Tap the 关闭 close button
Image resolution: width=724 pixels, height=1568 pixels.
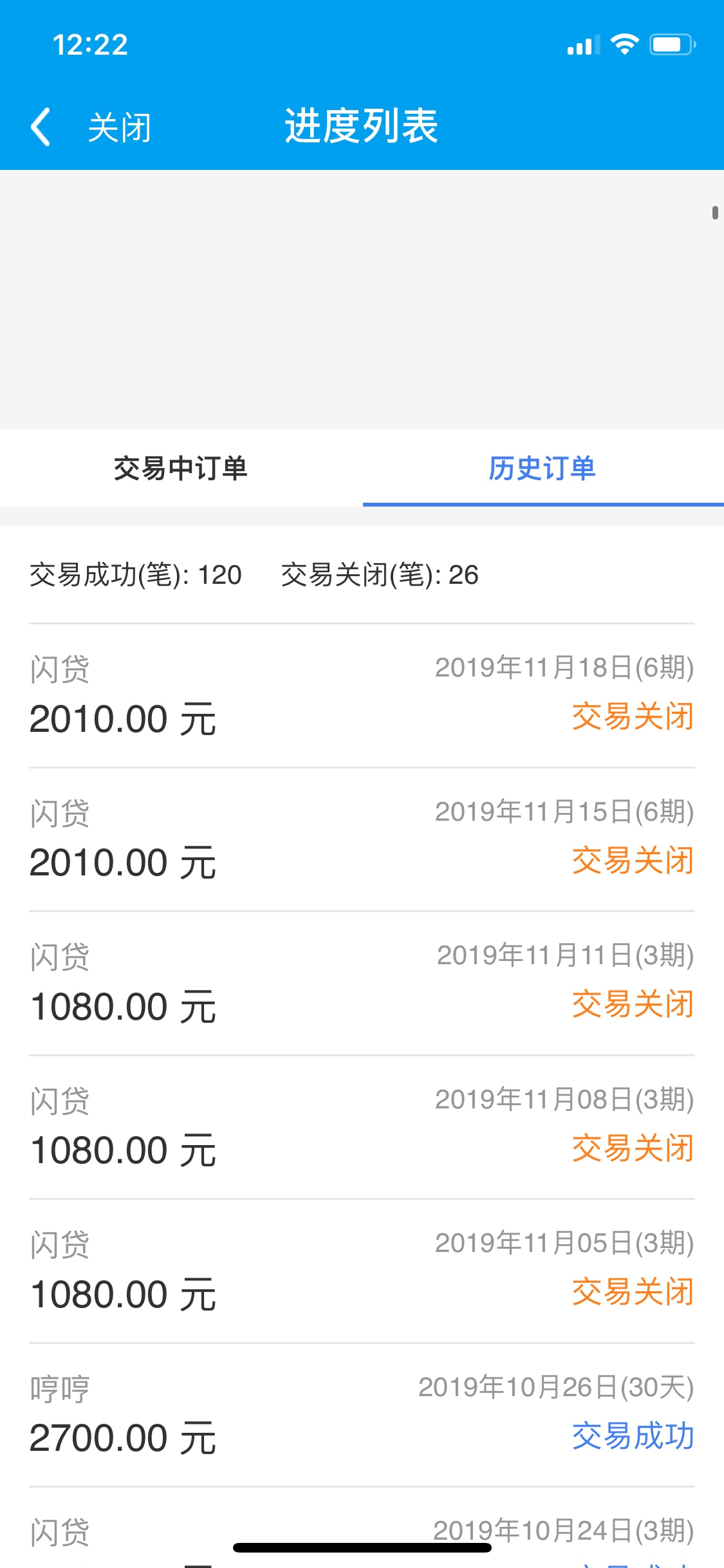pos(120,127)
